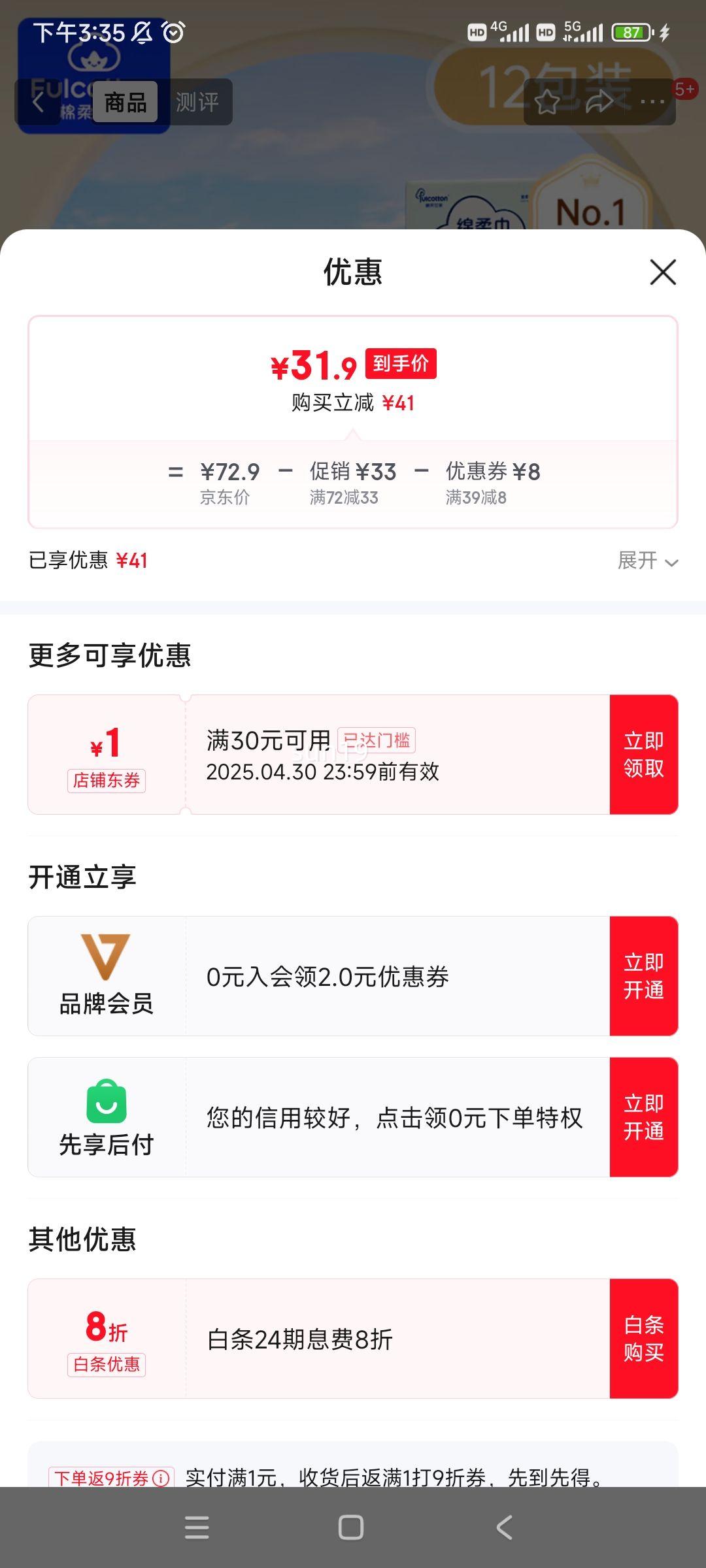Switch to the 商品 tab

pyautogui.click(x=126, y=102)
